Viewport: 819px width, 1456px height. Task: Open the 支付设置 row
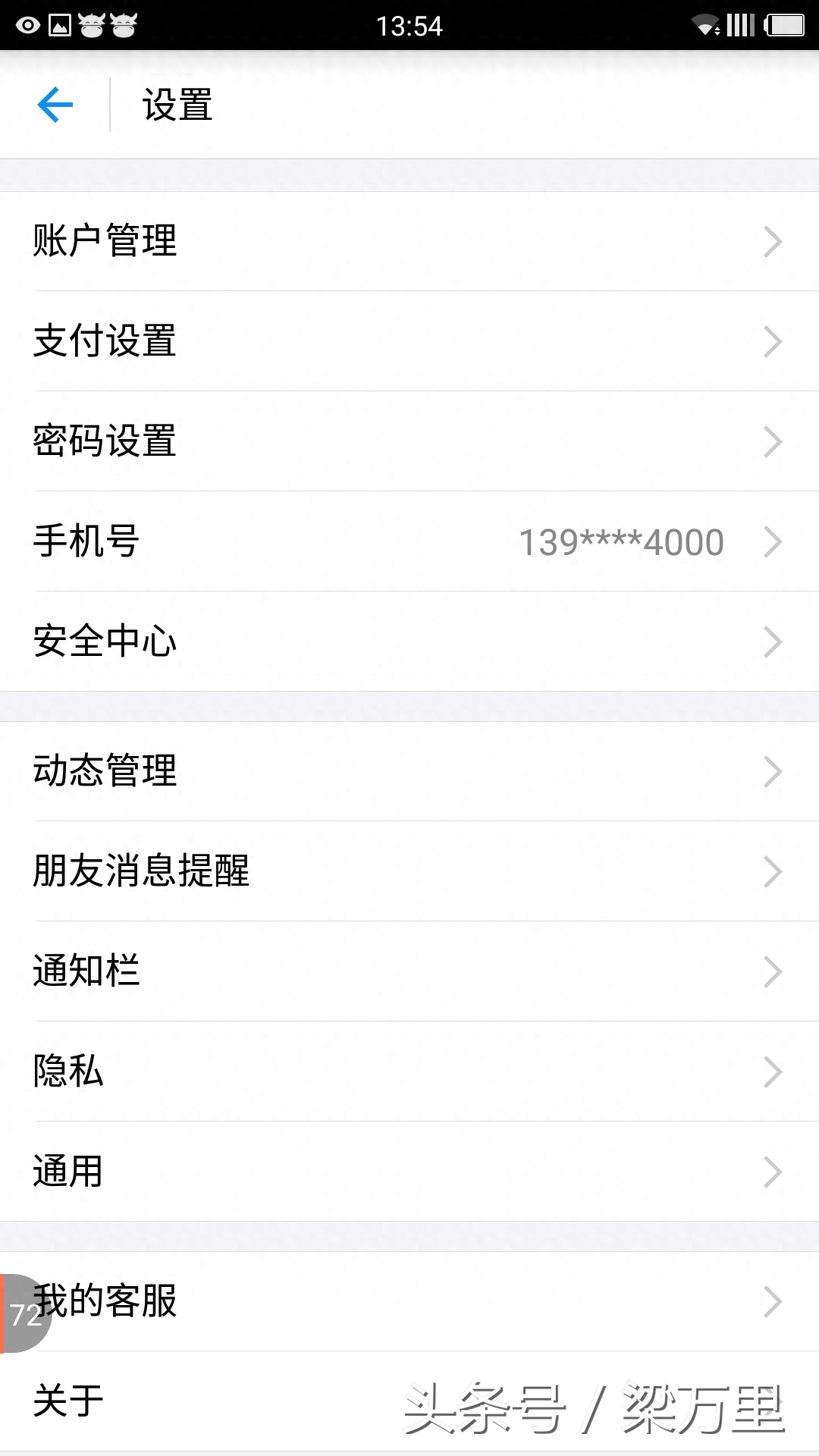click(x=409, y=341)
